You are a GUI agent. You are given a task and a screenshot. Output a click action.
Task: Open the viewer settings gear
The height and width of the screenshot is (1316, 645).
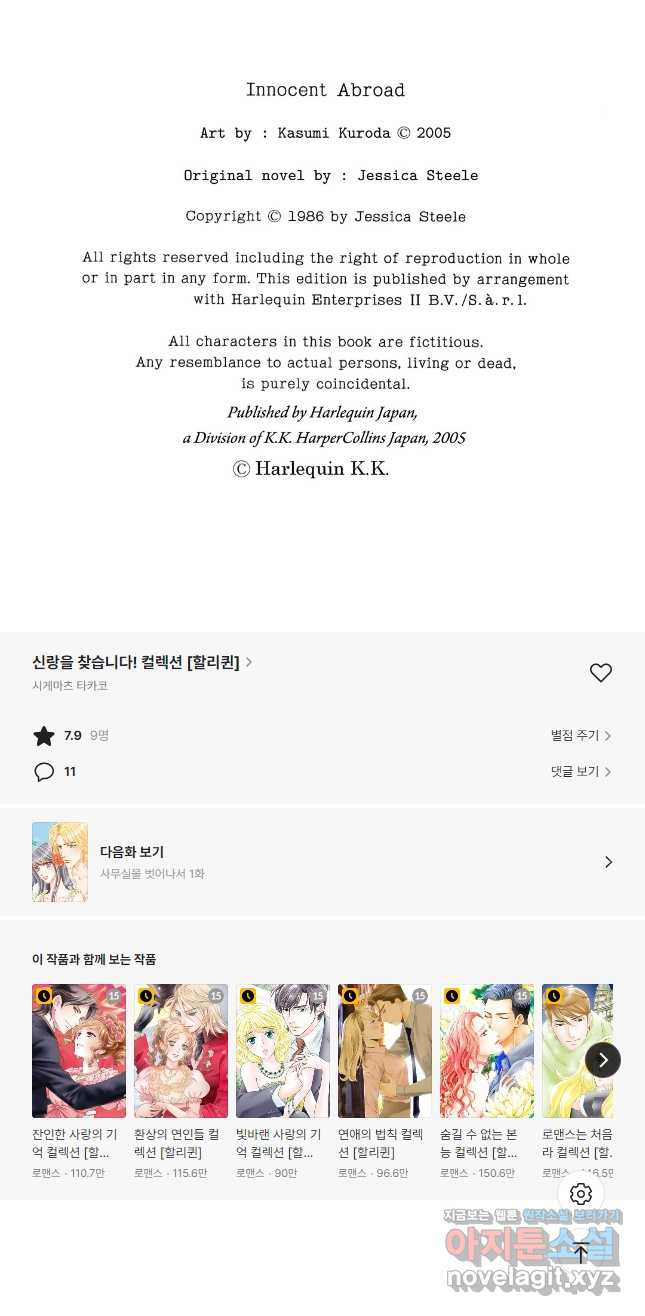(x=581, y=1194)
